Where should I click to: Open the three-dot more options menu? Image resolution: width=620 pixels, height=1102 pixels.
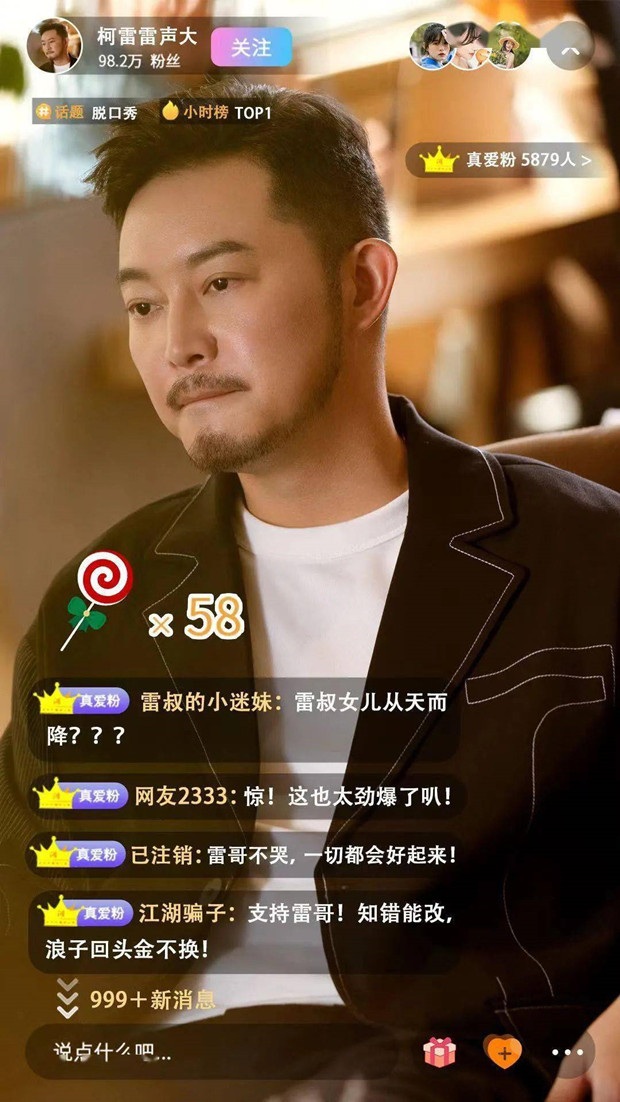[567, 1051]
